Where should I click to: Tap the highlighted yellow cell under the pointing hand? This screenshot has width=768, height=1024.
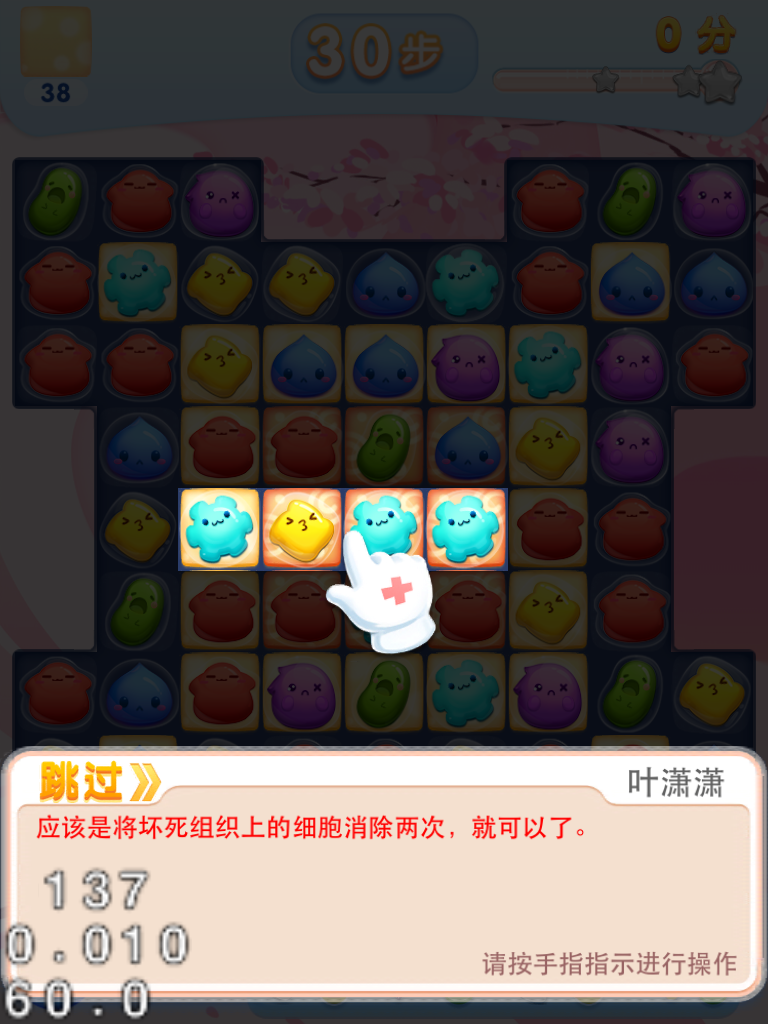301,528
